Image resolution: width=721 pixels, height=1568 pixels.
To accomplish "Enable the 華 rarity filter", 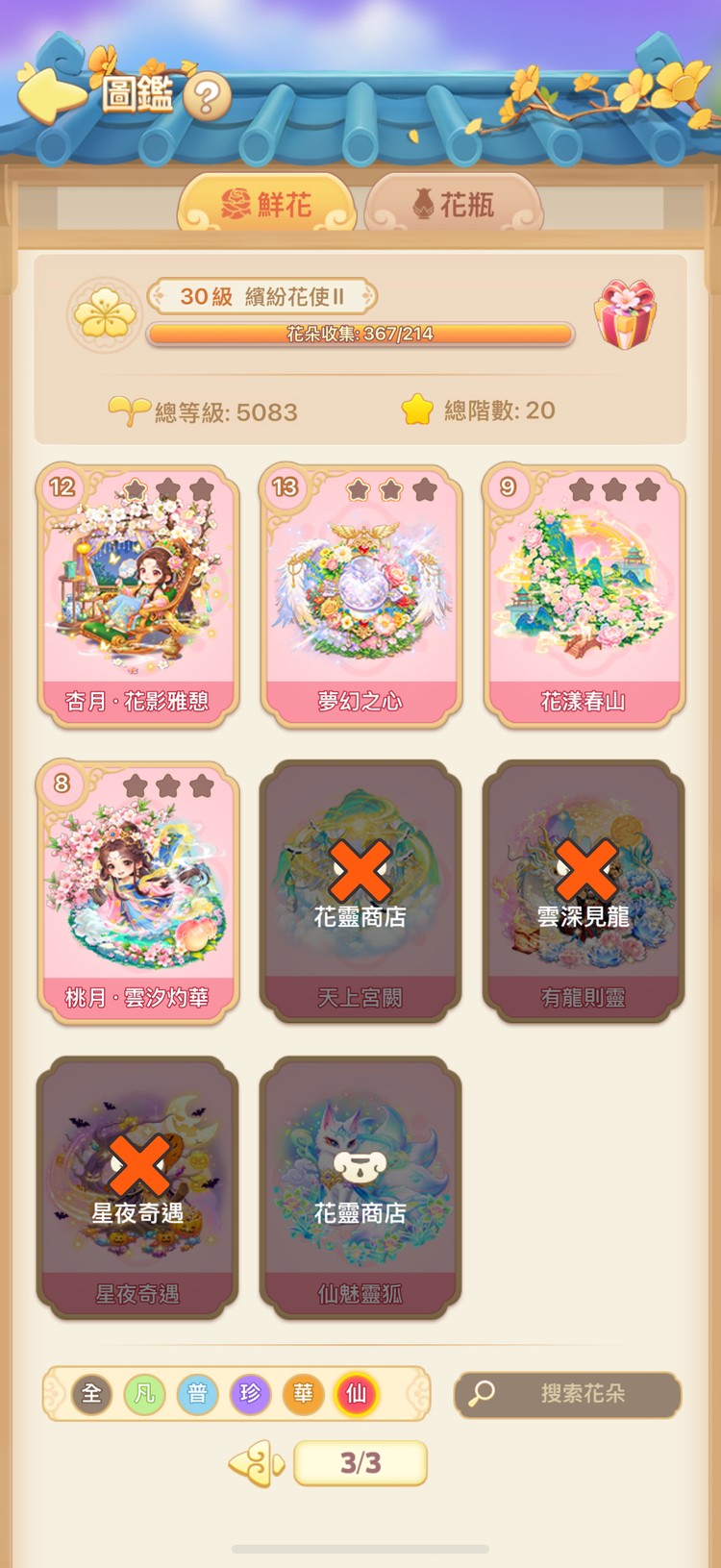I will [303, 1395].
